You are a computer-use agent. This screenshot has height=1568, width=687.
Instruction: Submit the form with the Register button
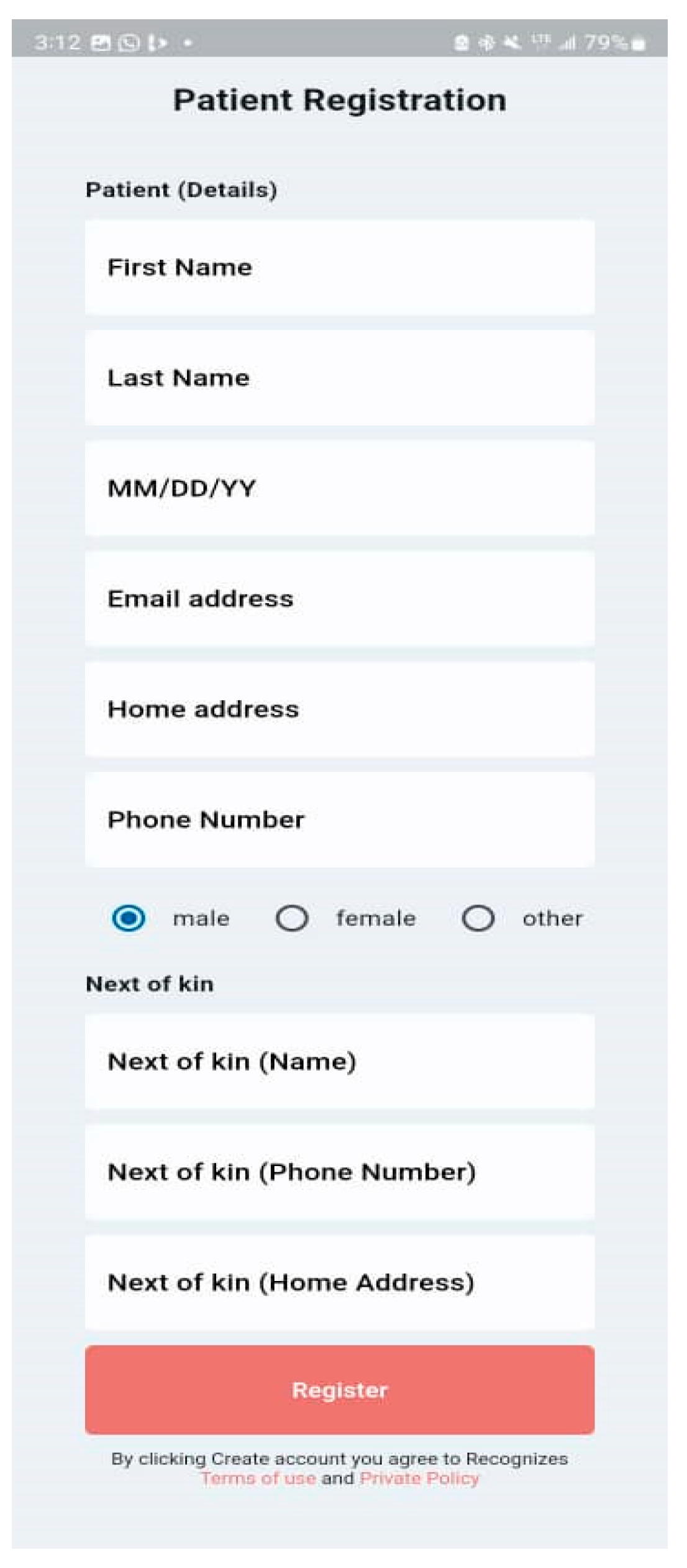coord(340,1390)
